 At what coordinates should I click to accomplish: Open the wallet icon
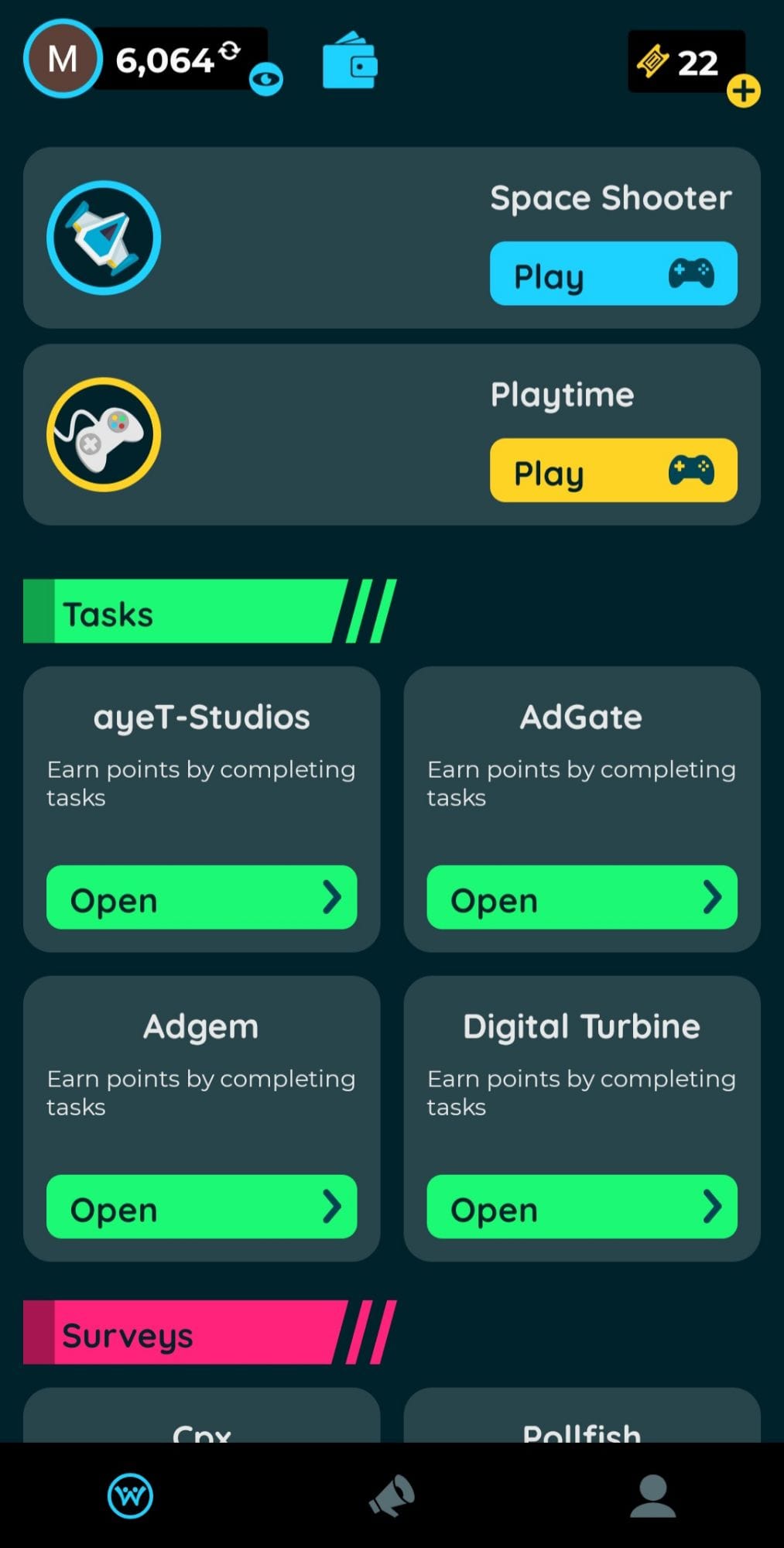pos(350,61)
